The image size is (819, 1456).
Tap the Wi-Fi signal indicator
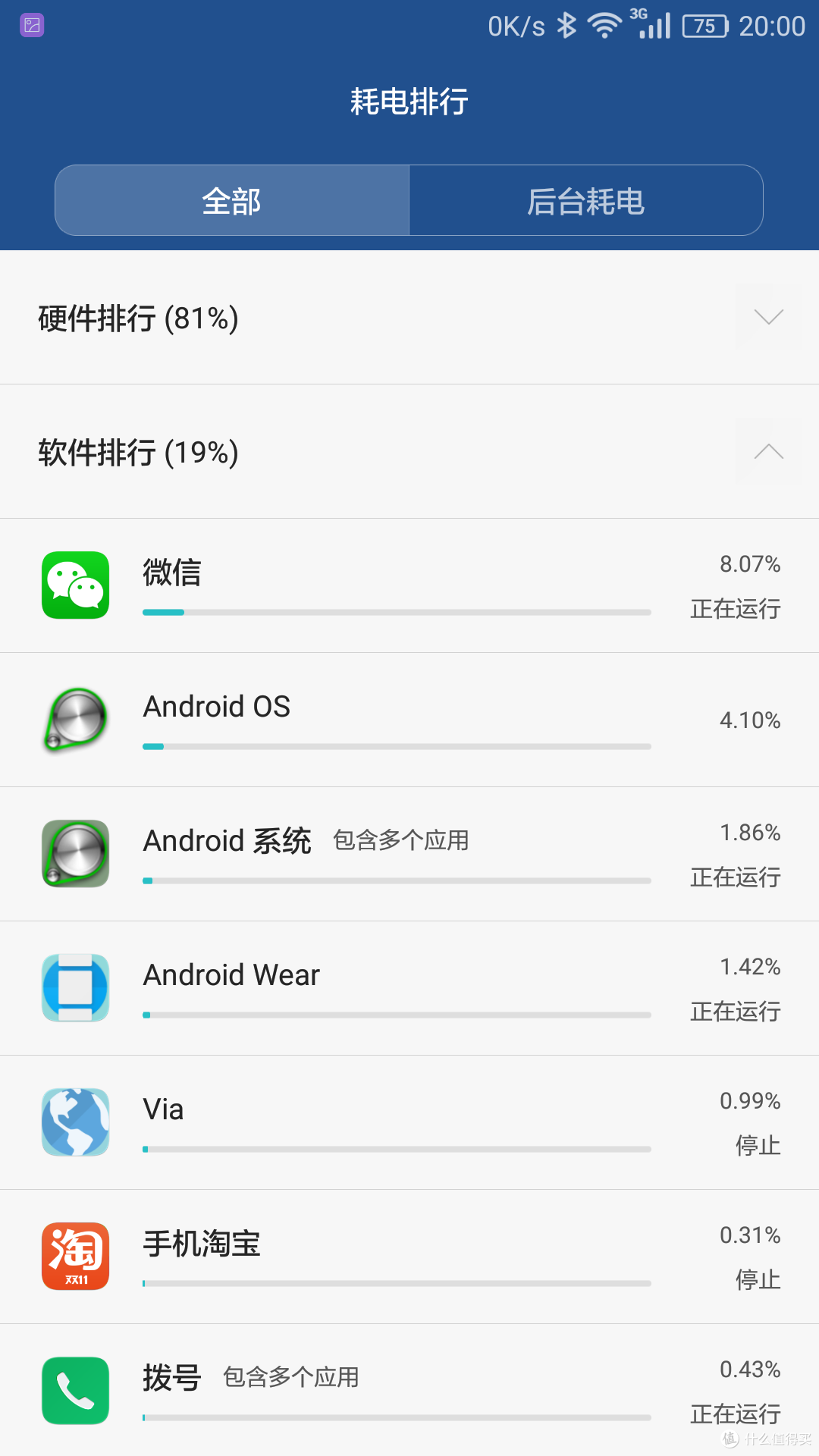603,24
